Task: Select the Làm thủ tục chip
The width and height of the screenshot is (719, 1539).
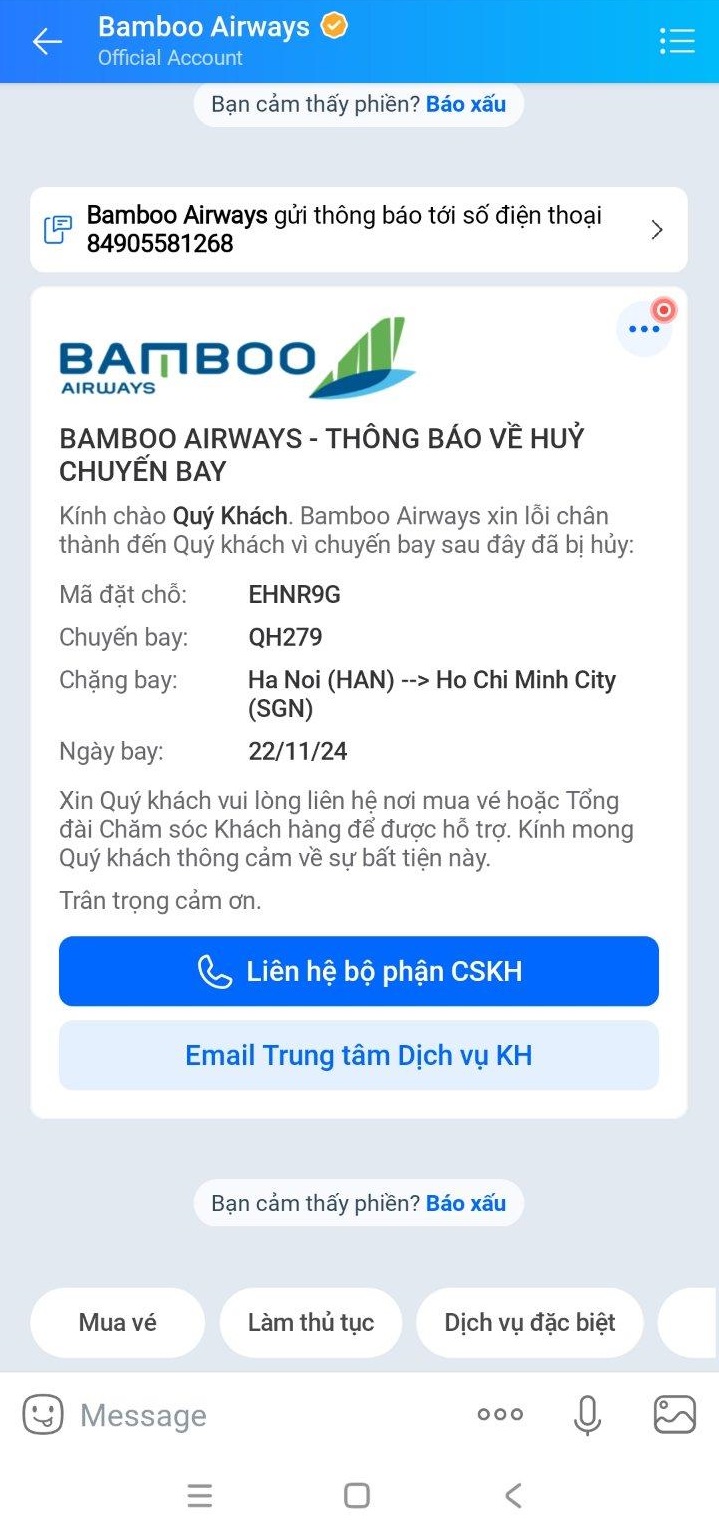Action: coord(310,1322)
